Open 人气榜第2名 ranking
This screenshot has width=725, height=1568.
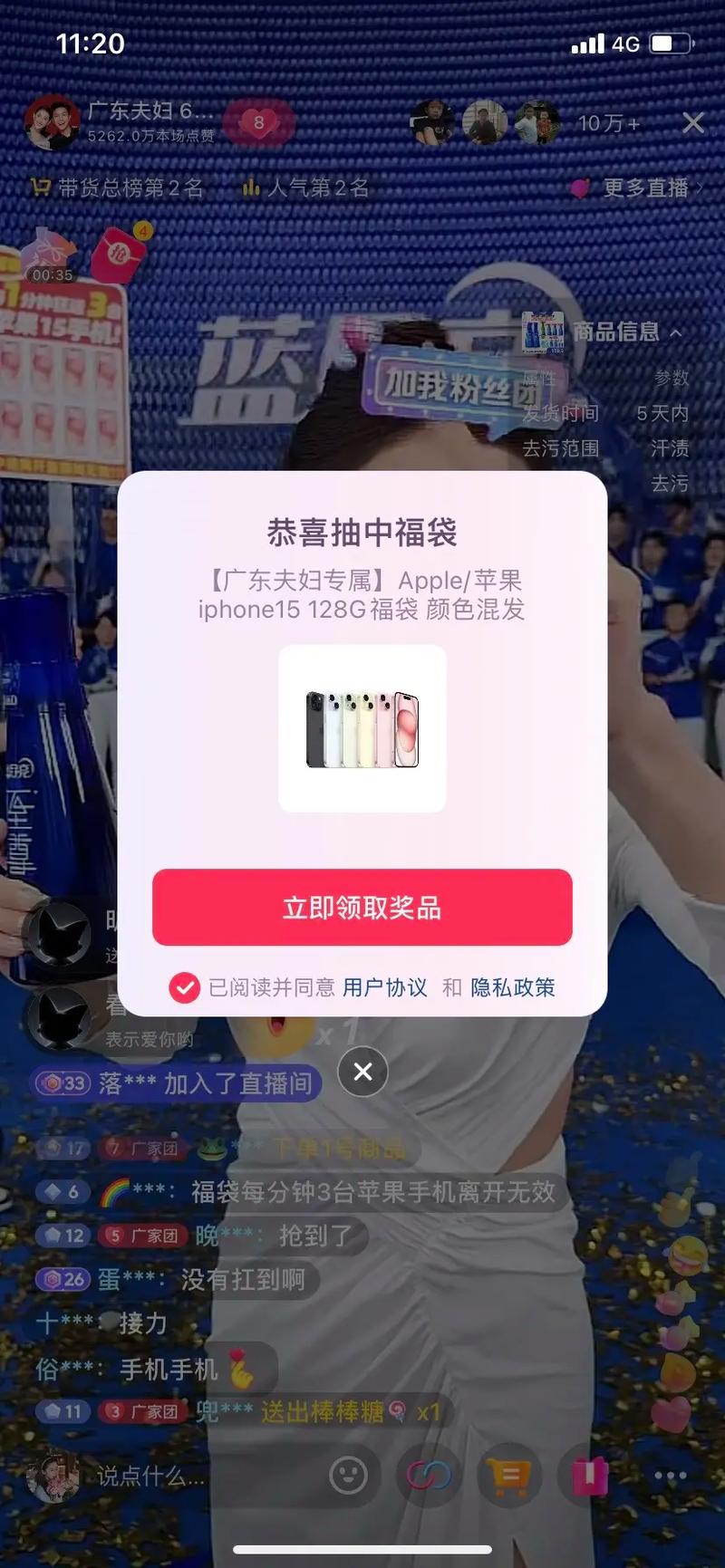point(306,188)
